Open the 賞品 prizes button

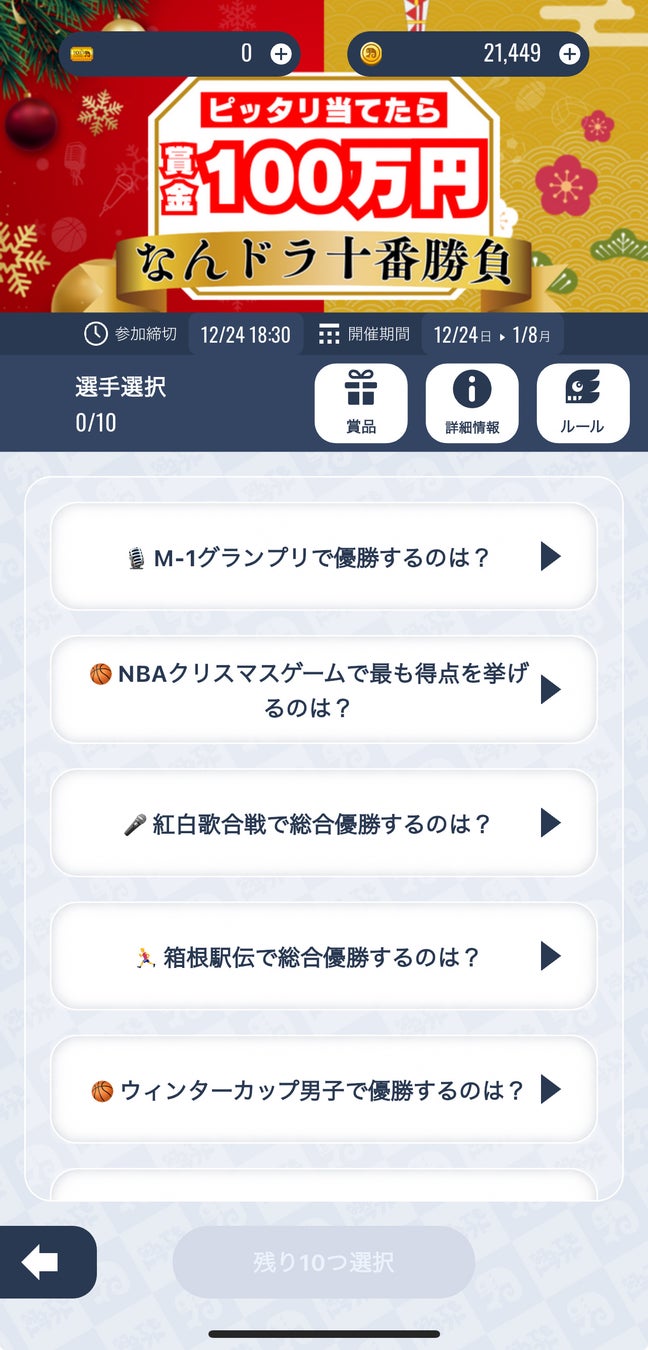[x=361, y=403]
